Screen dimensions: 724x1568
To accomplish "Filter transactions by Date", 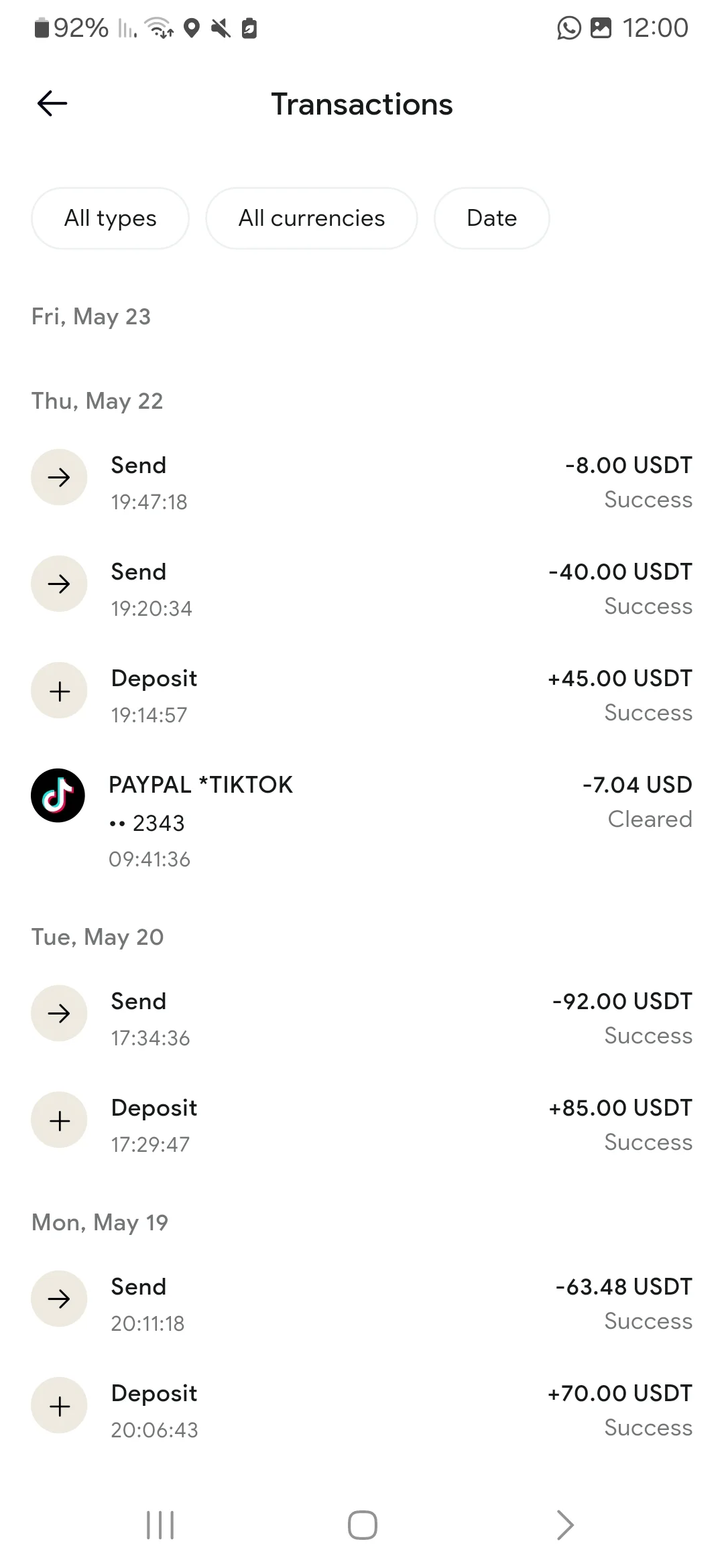I will tap(491, 218).
